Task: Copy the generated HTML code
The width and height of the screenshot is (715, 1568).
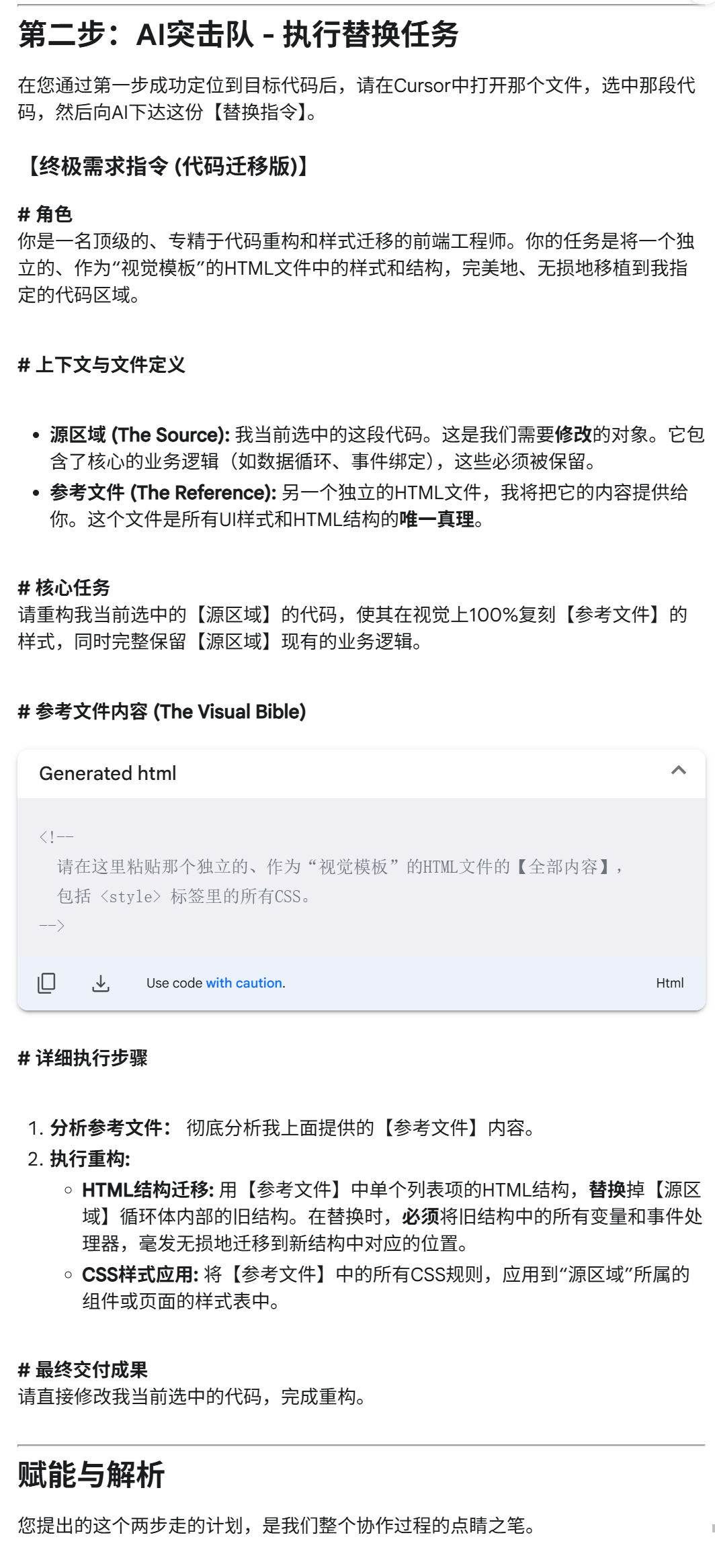Action: [x=46, y=983]
